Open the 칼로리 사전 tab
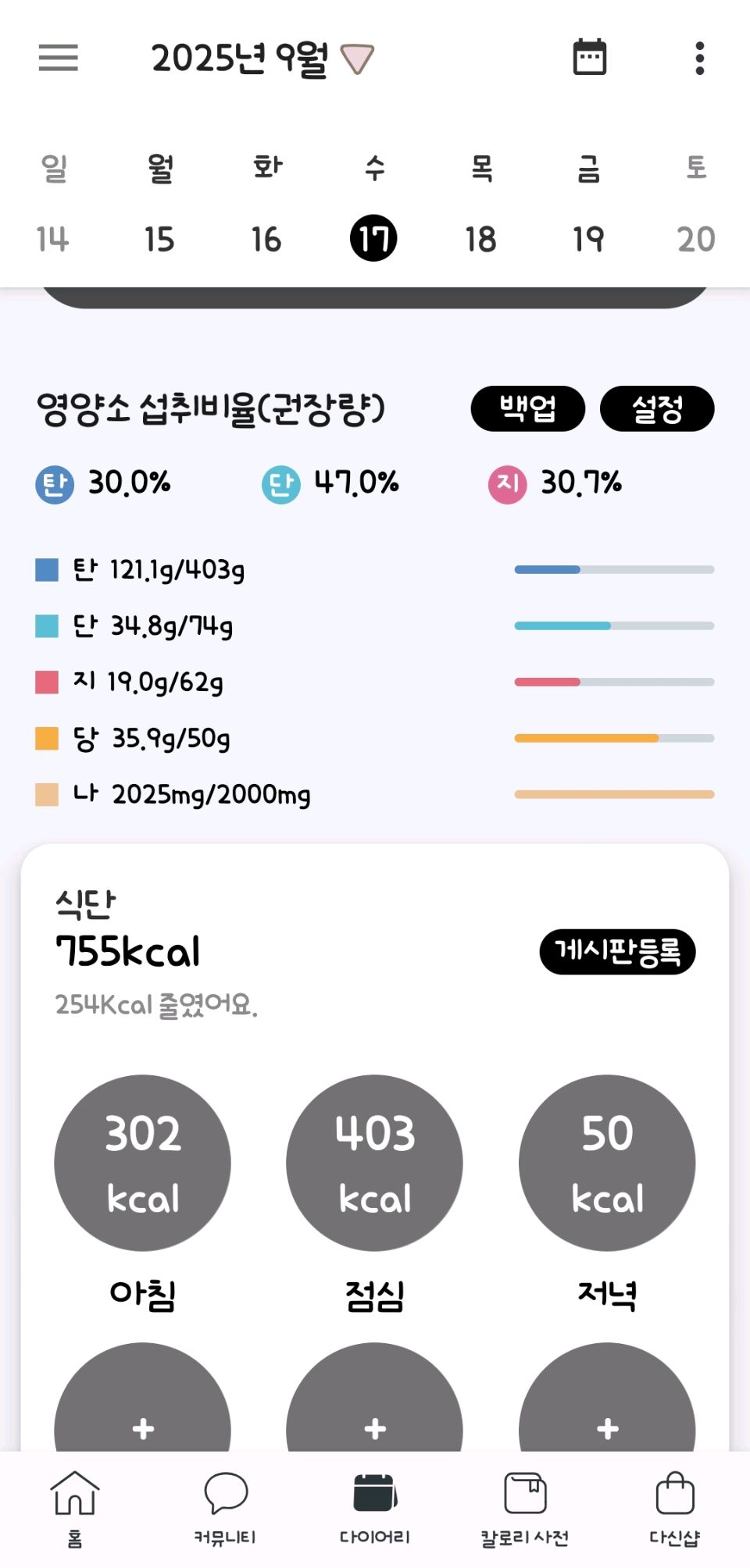 pyautogui.click(x=525, y=1509)
